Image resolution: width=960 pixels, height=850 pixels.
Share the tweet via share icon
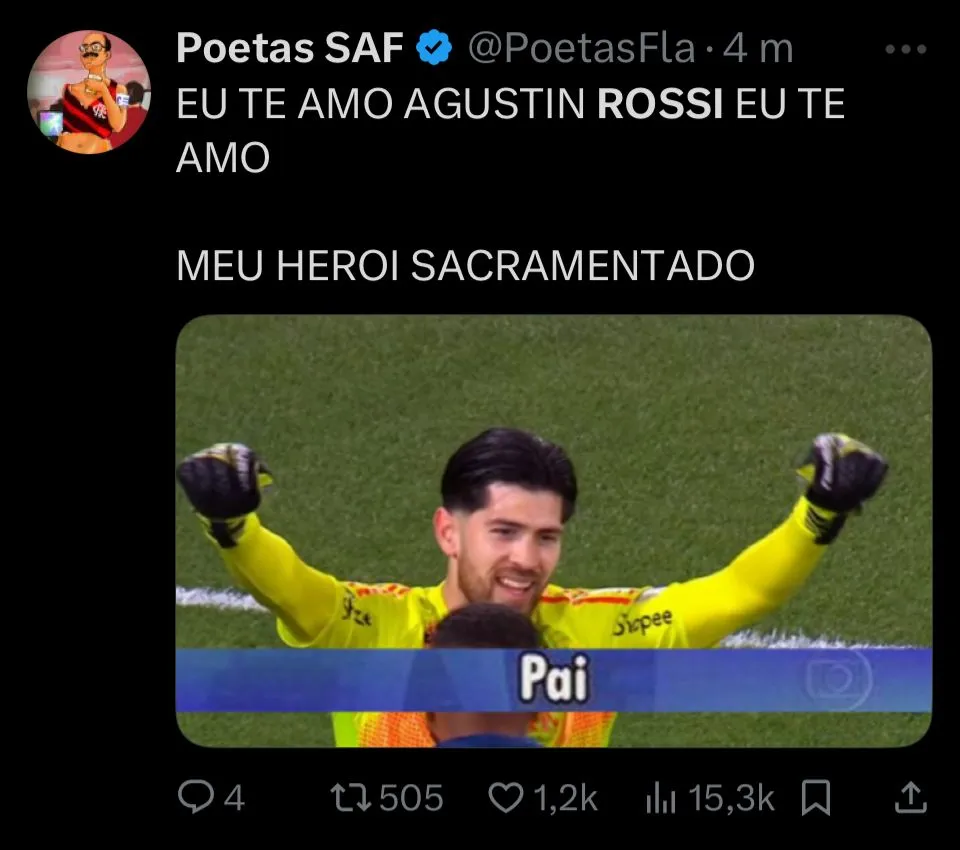[908, 797]
